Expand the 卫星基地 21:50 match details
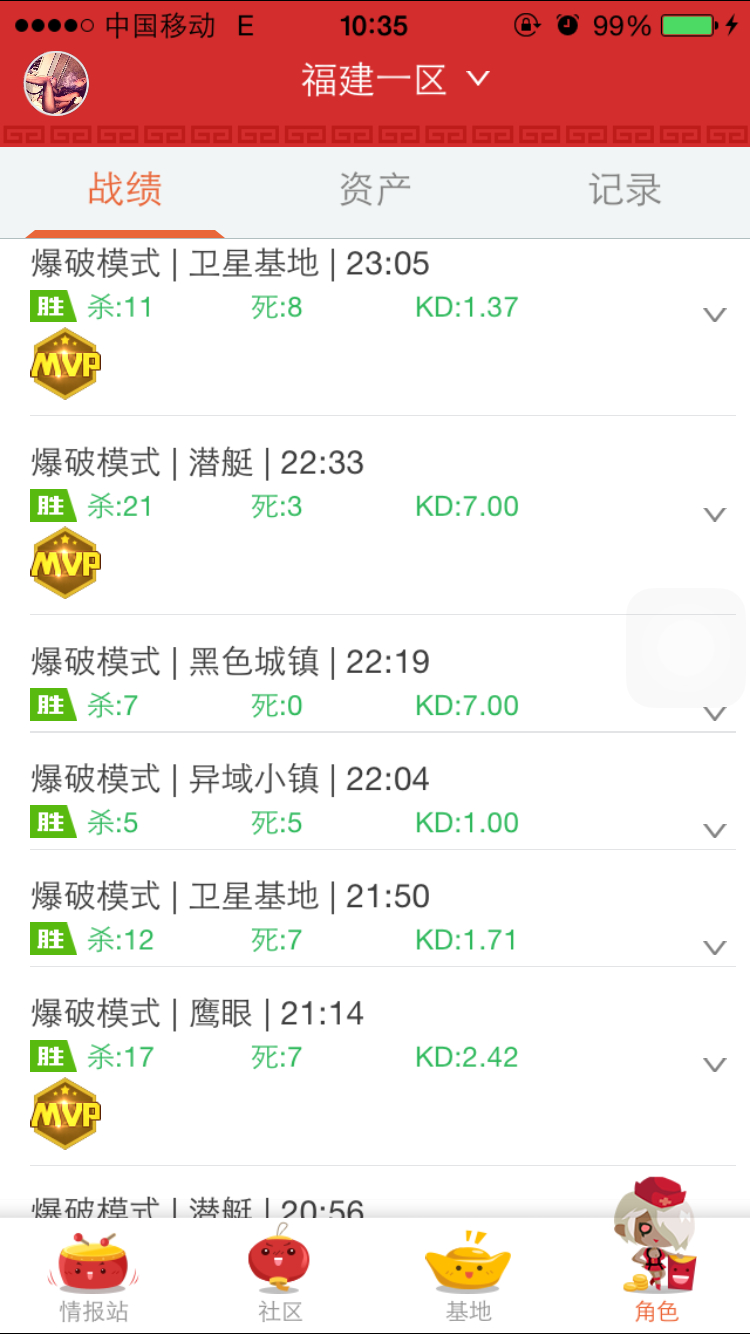Viewport: 750px width, 1334px height. click(x=714, y=947)
